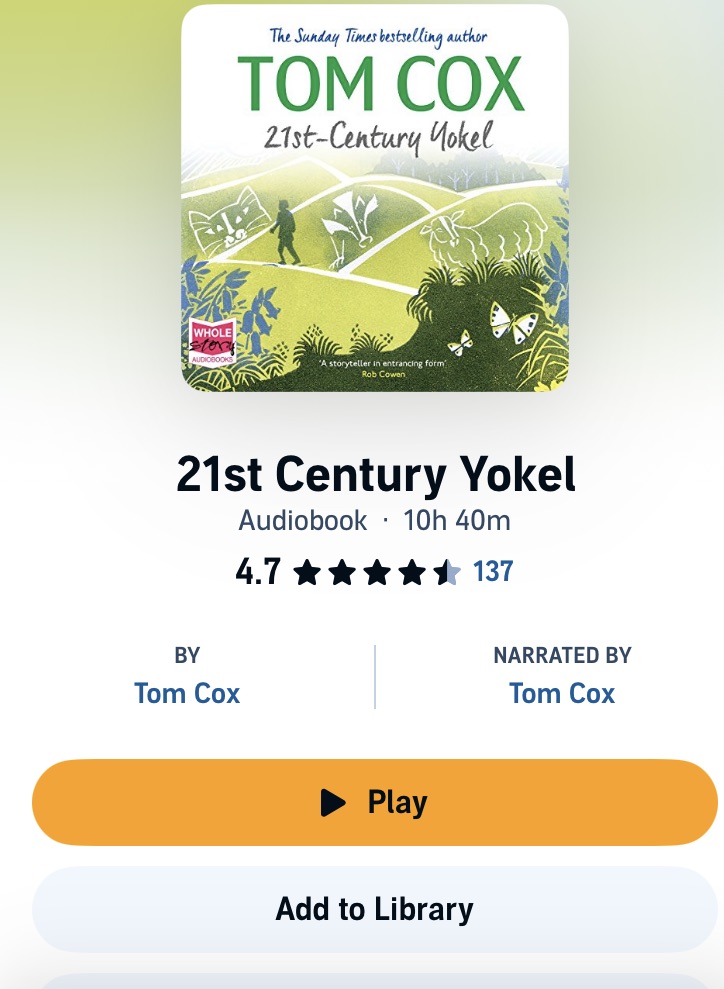
Task: Play the 21st Century Yokel audiobook
Action: pyautogui.click(x=374, y=802)
